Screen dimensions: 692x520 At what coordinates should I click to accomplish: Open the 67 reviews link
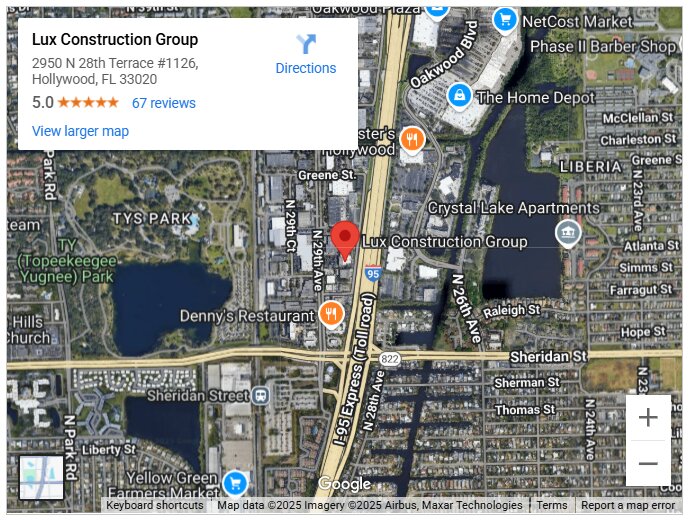click(x=163, y=103)
